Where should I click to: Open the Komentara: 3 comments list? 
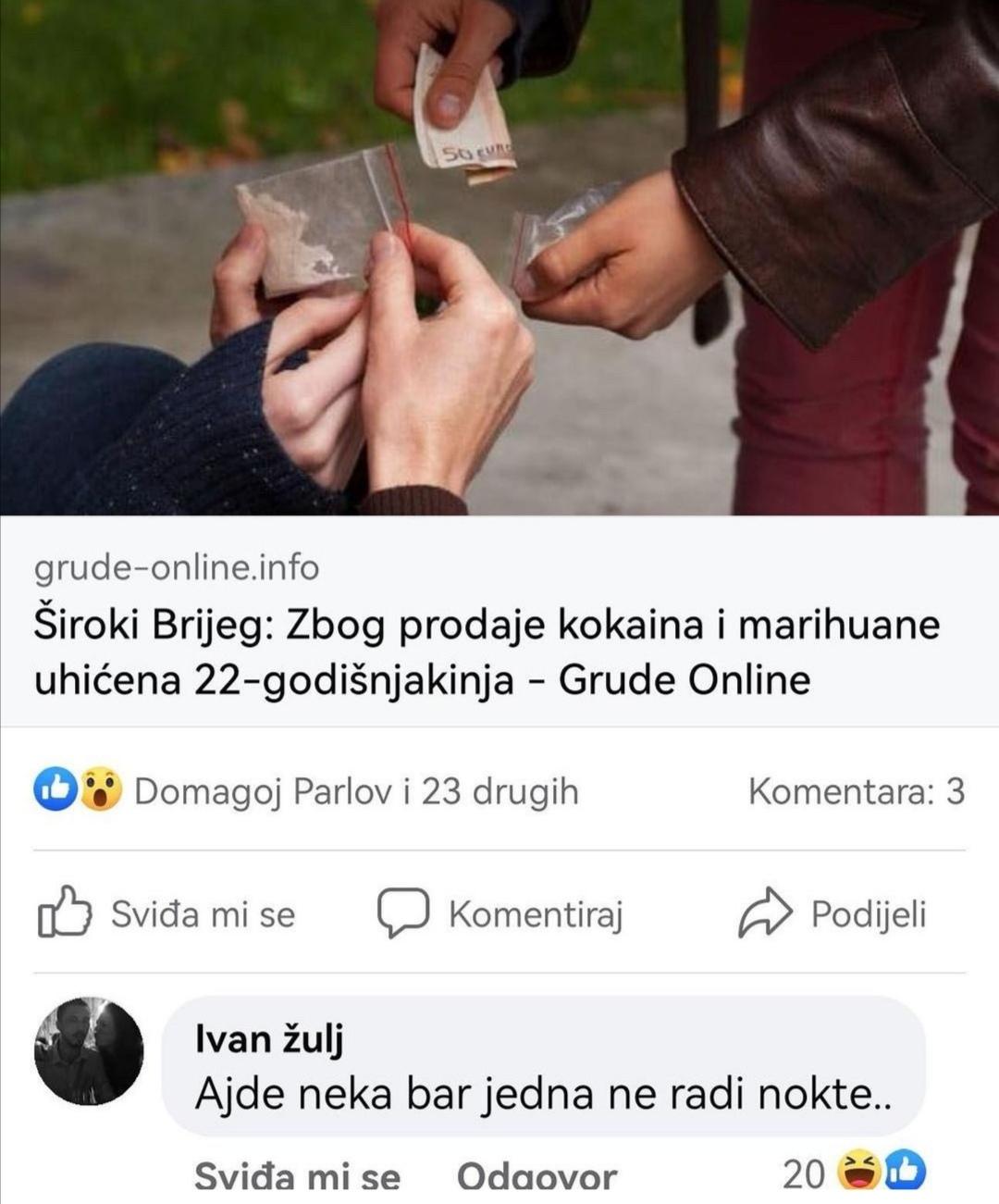click(856, 791)
